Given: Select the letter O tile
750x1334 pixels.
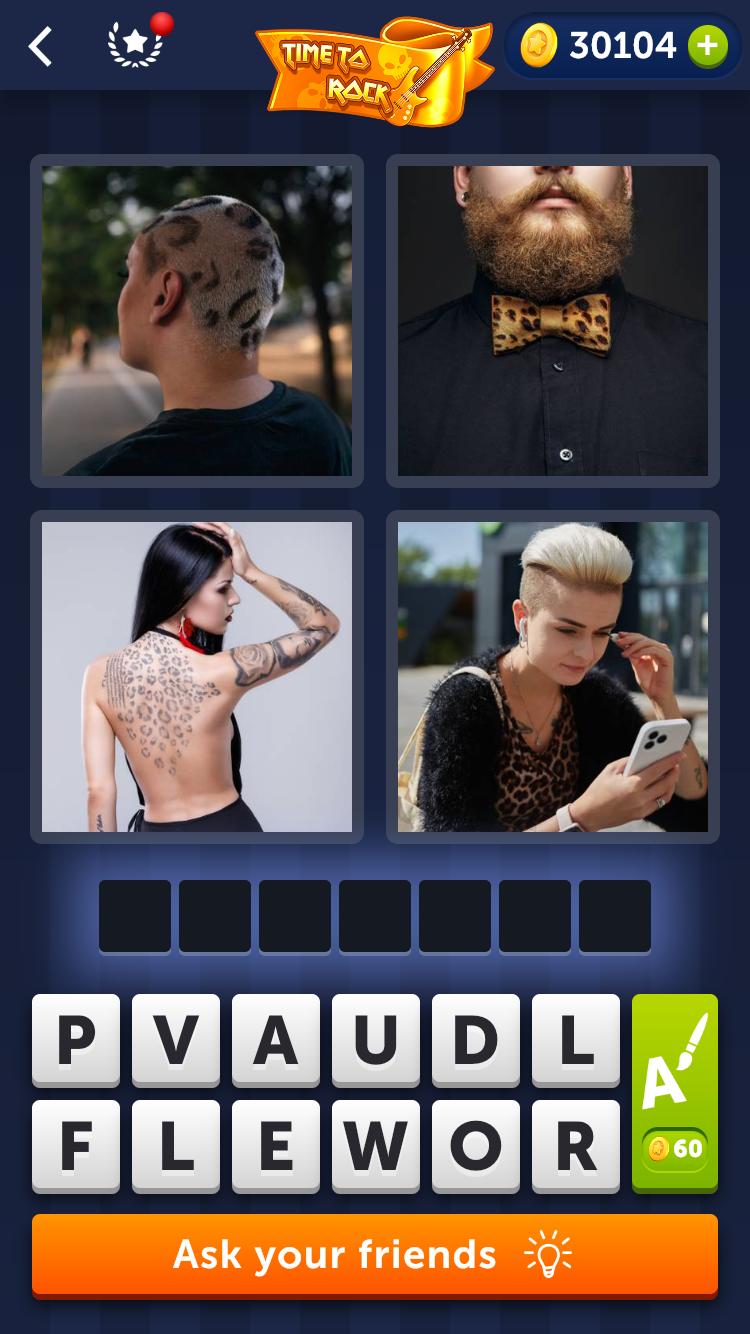Looking at the screenshot, I should (x=476, y=1147).
